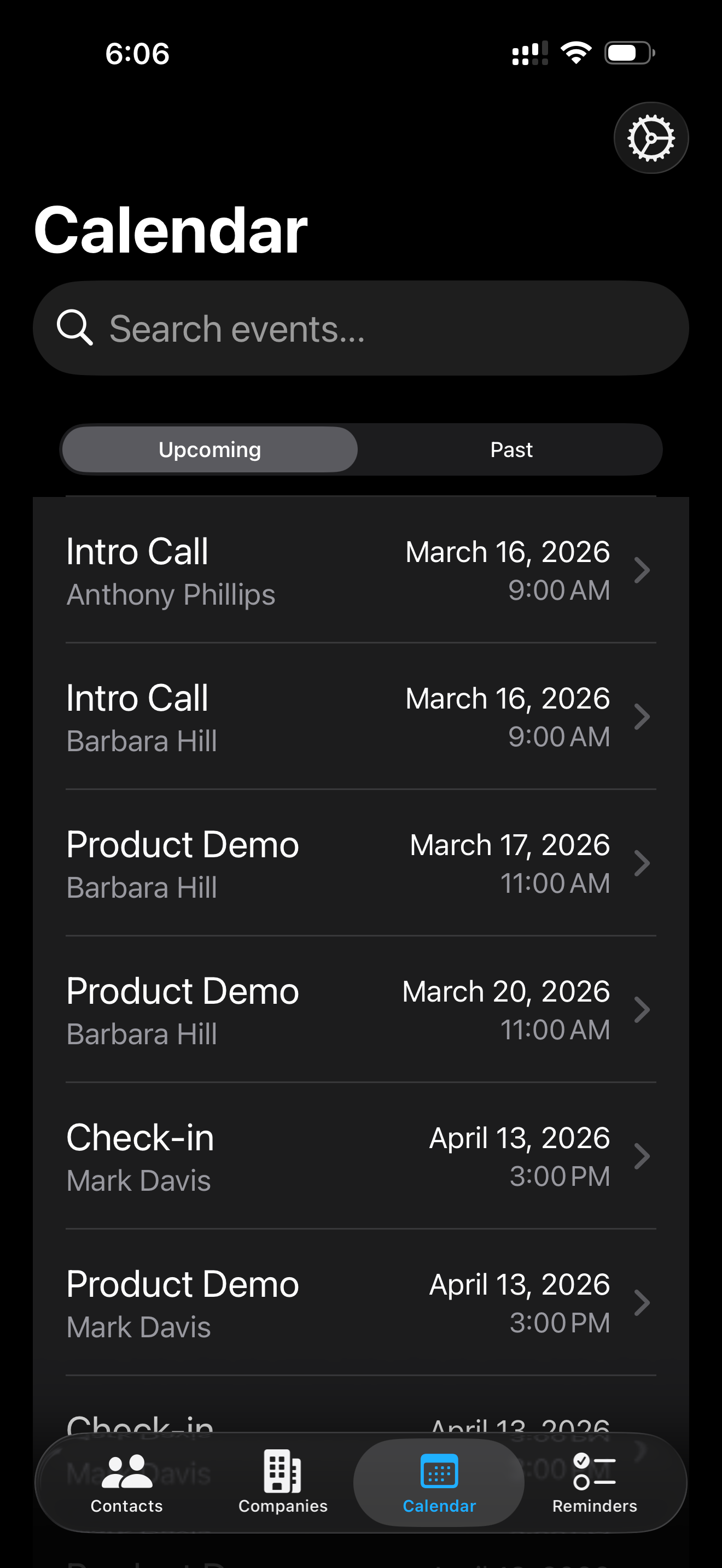Toggle to Past then view older events

point(511,449)
